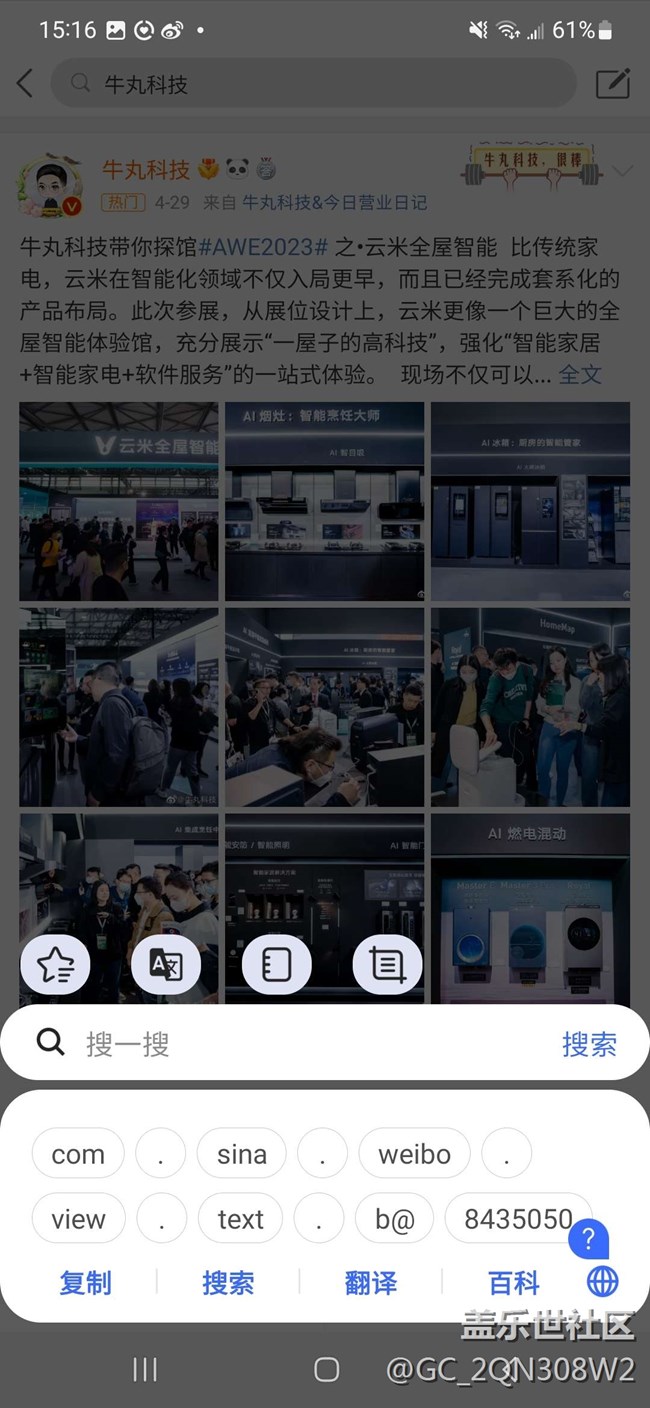Open the notebook icon button
Screen dimensions: 650x1408
pos(277,965)
